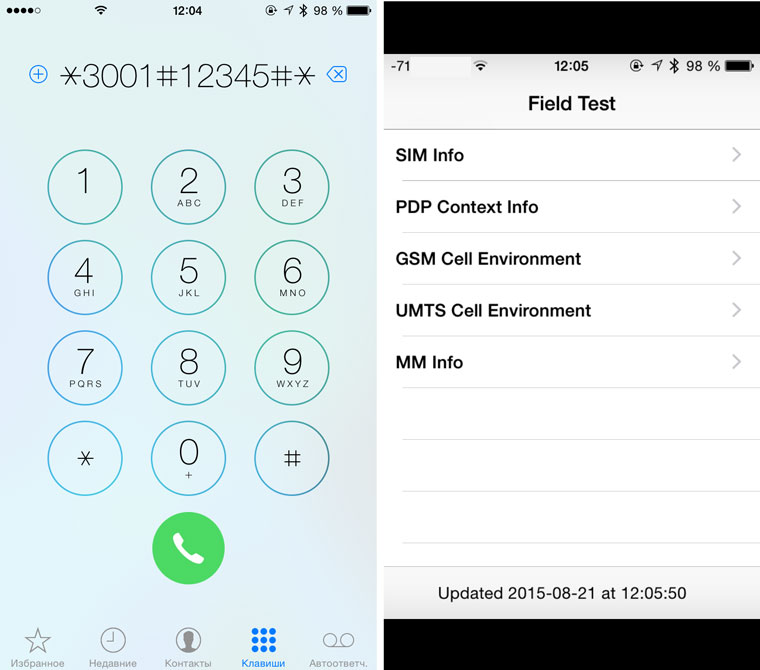This screenshot has height=670, width=760.
Task: Open UMTS Cell Environment
Action: pyautogui.click(x=571, y=311)
